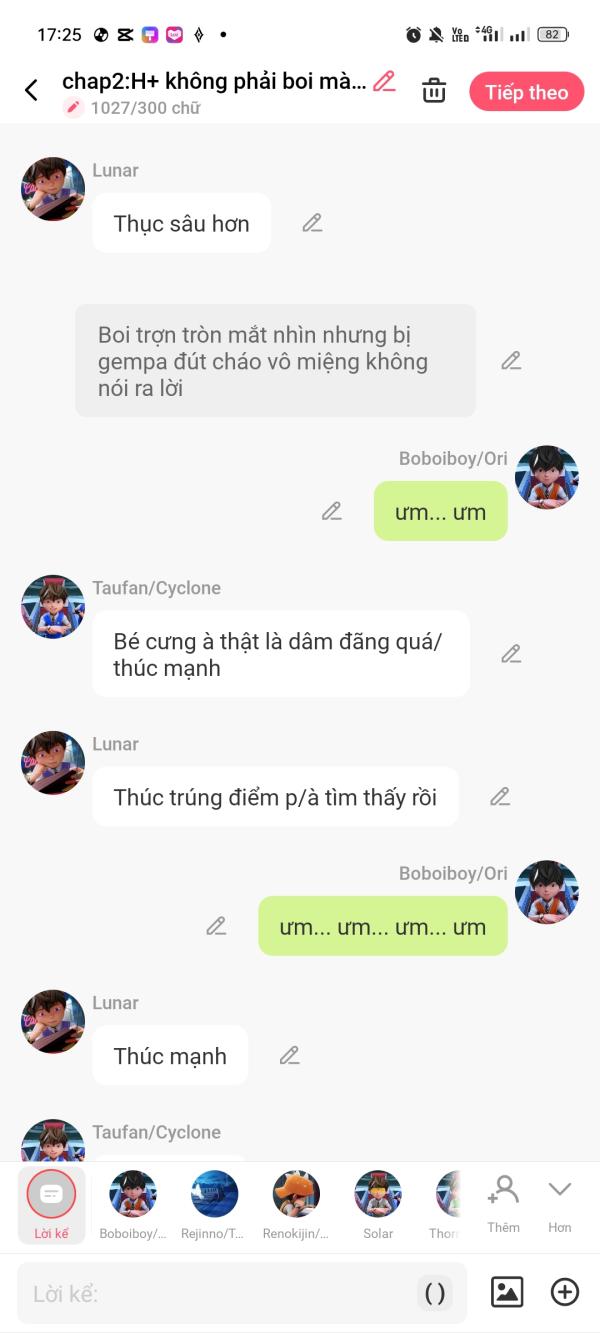Edit the message "Thục sâu hơn"
The width and height of the screenshot is (600, 1333).
(x=312, y=223)
